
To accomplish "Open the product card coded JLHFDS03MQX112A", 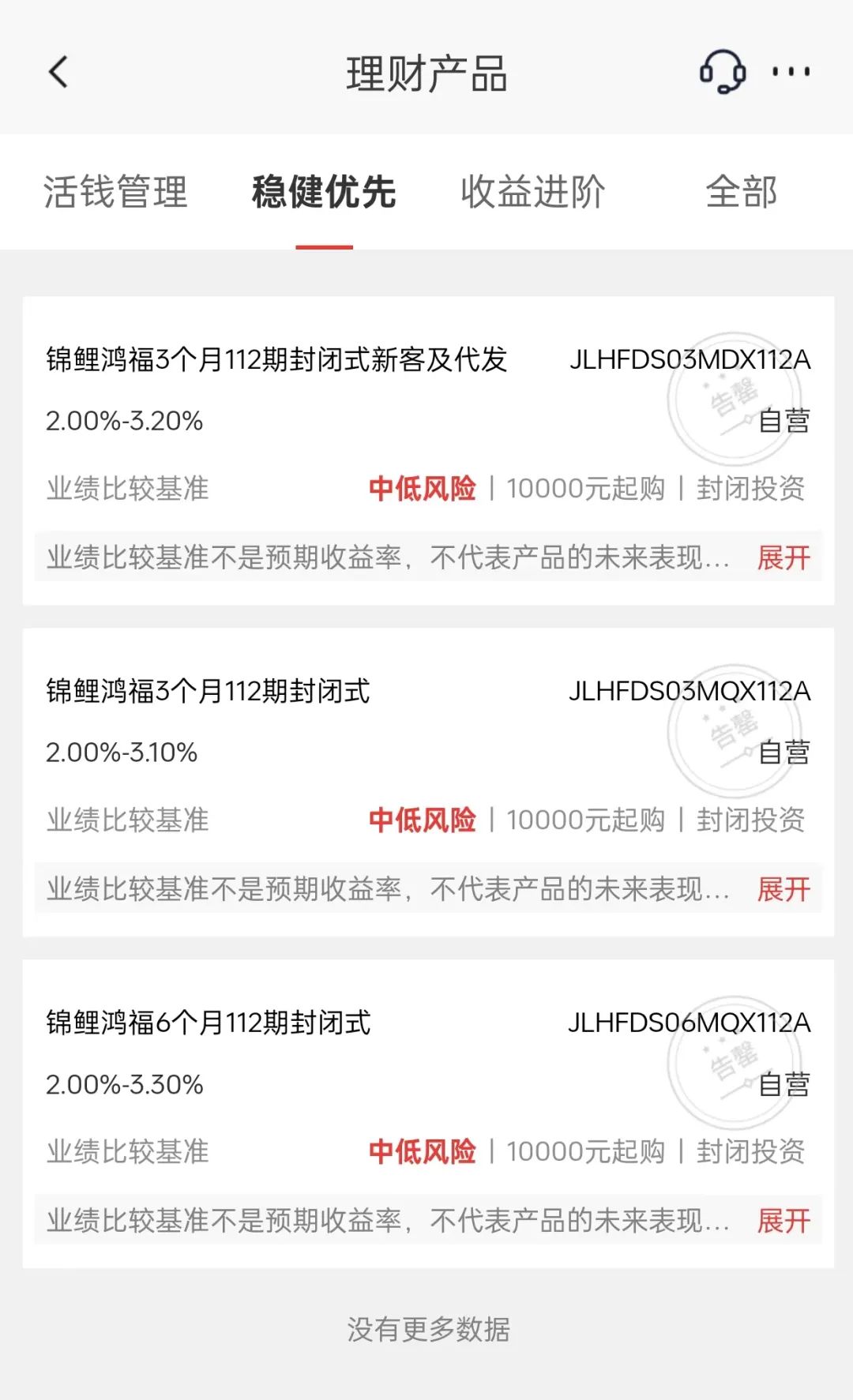I will [428, 783].
